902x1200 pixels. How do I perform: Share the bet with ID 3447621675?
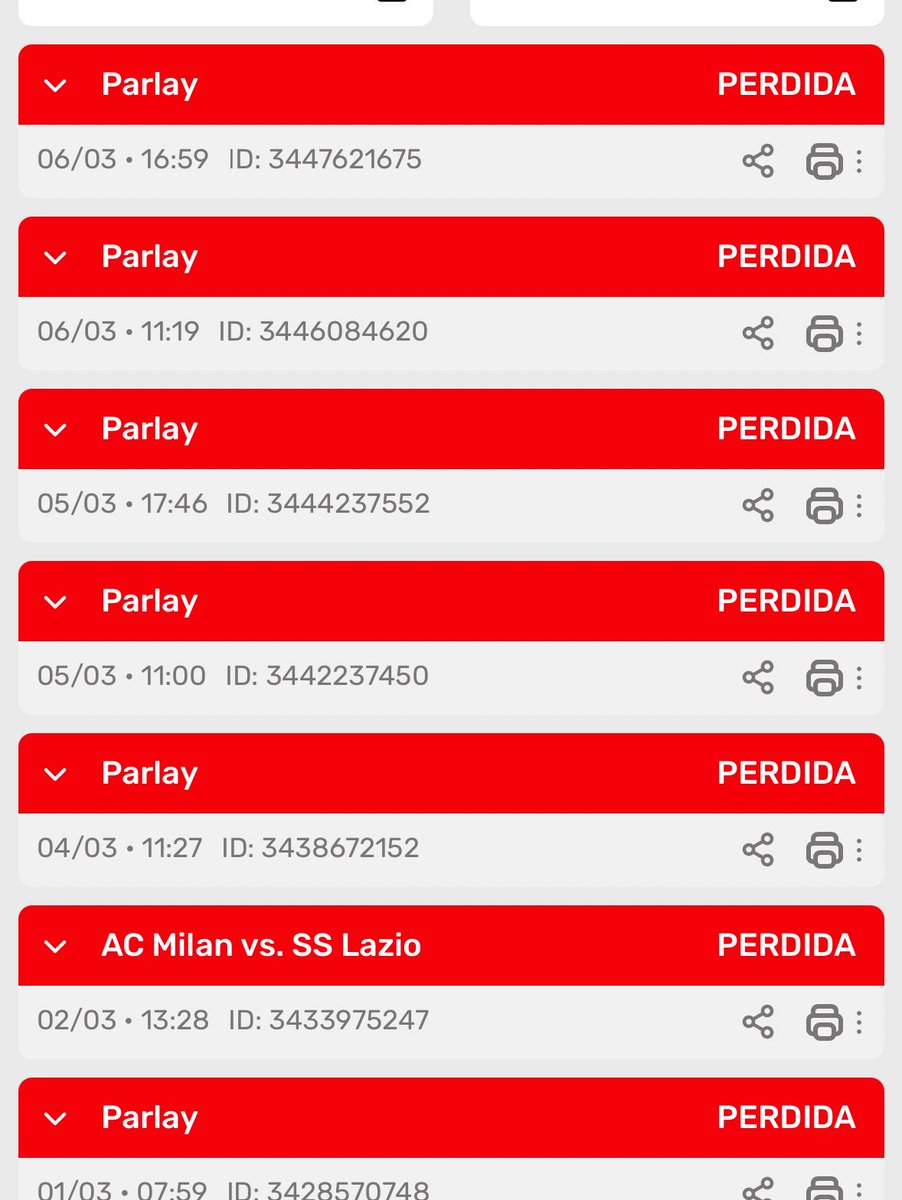click(758, 160)
